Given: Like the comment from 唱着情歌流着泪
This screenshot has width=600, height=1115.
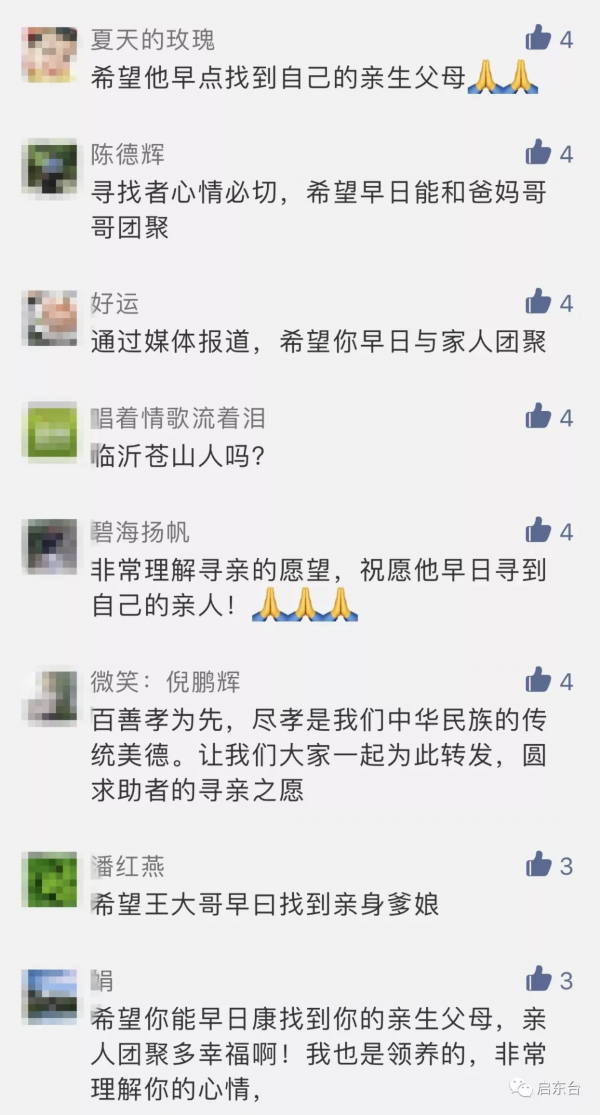Looking at the screenshot, I should pos(538,416).
